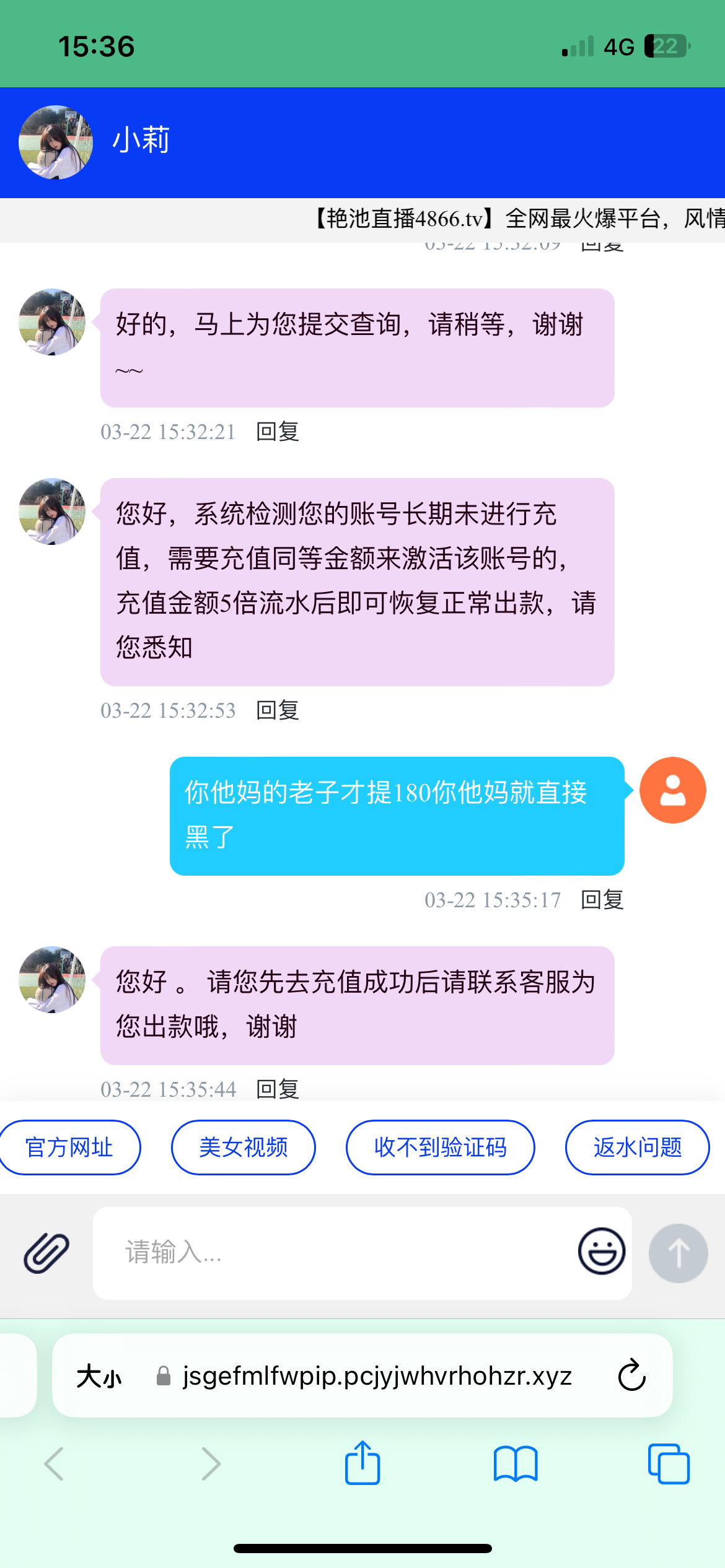The width and height of the screenshot is (725, 1568).
Task: Open the 官方网址 quick reply button
Action: pos(70,1147)
